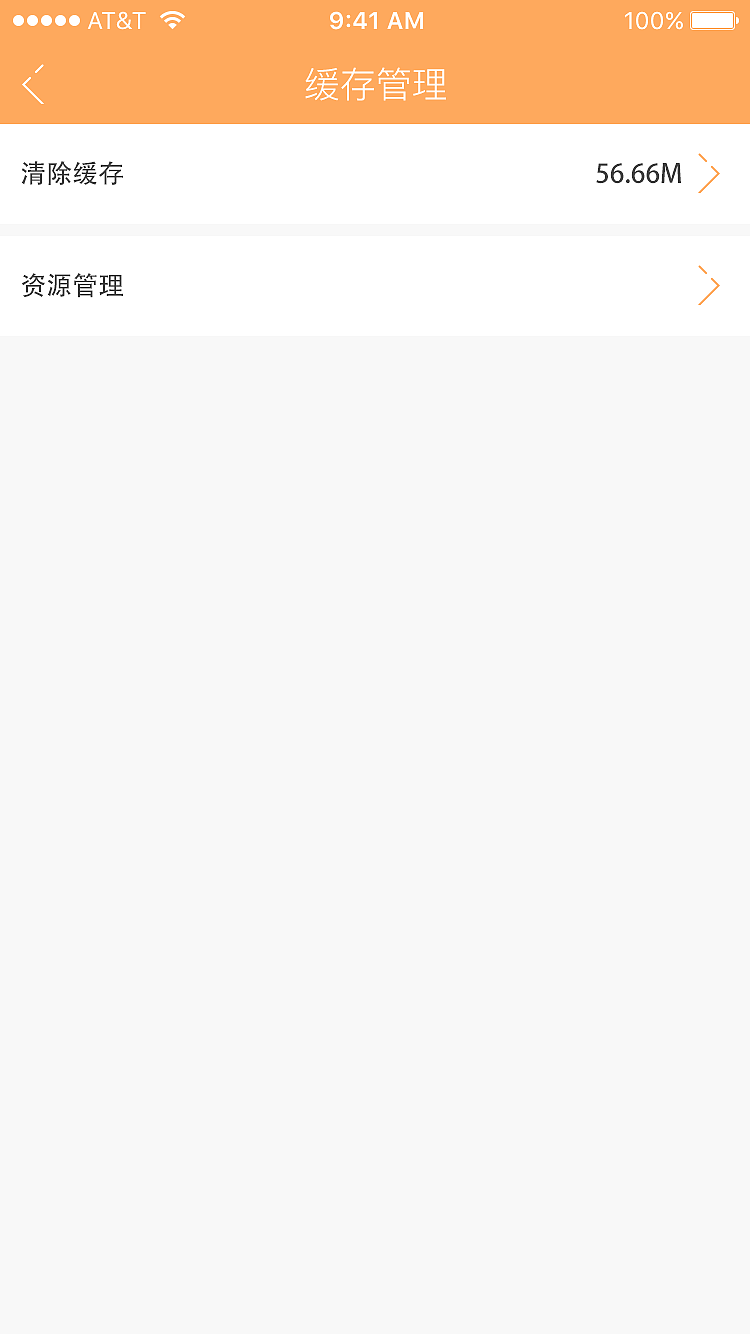
Task: Tap the 清除缓存 text label
Action: (x=72, y=173)
